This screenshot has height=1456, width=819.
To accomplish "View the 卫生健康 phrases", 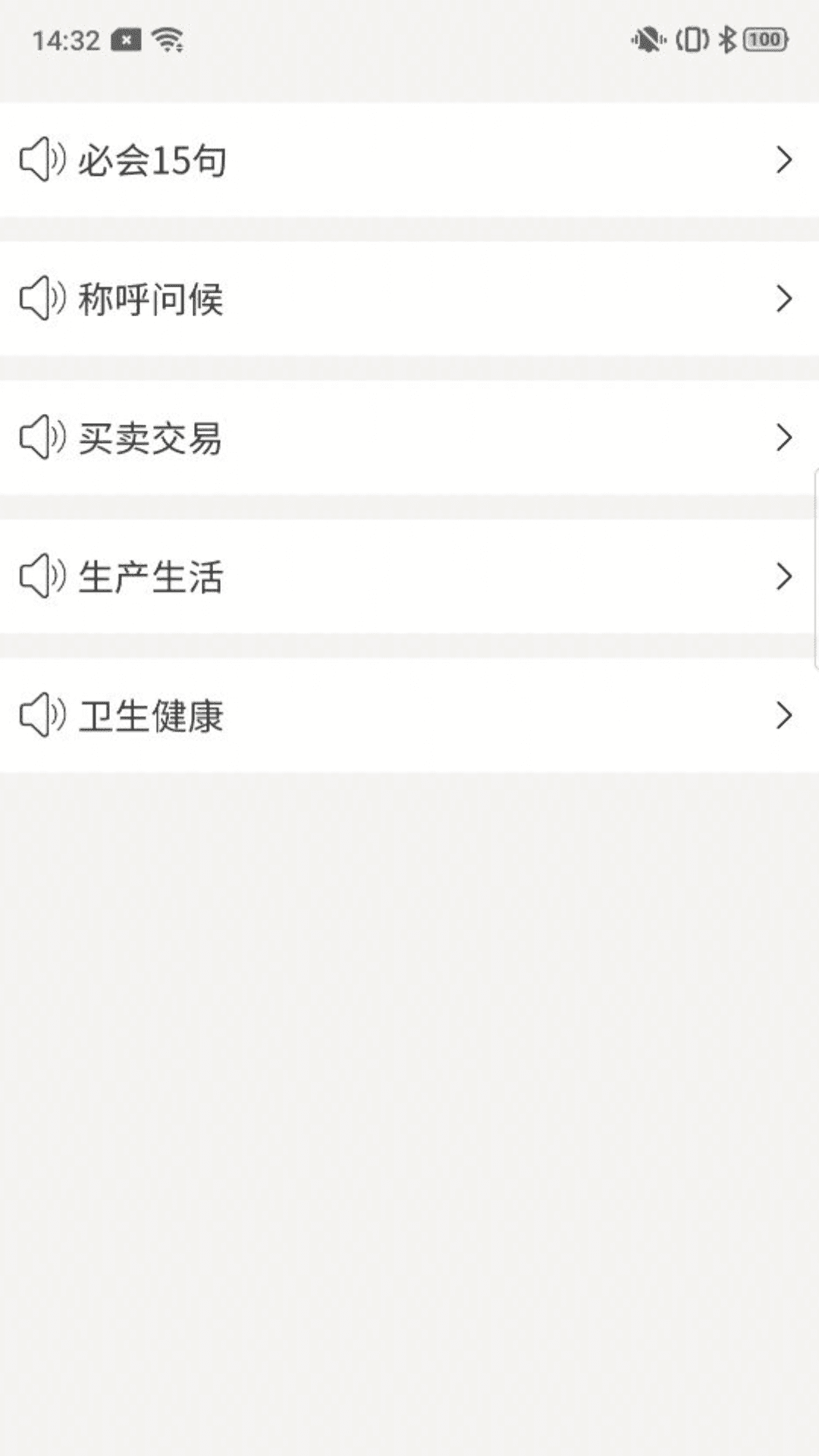I will click(x=409, y=715).
